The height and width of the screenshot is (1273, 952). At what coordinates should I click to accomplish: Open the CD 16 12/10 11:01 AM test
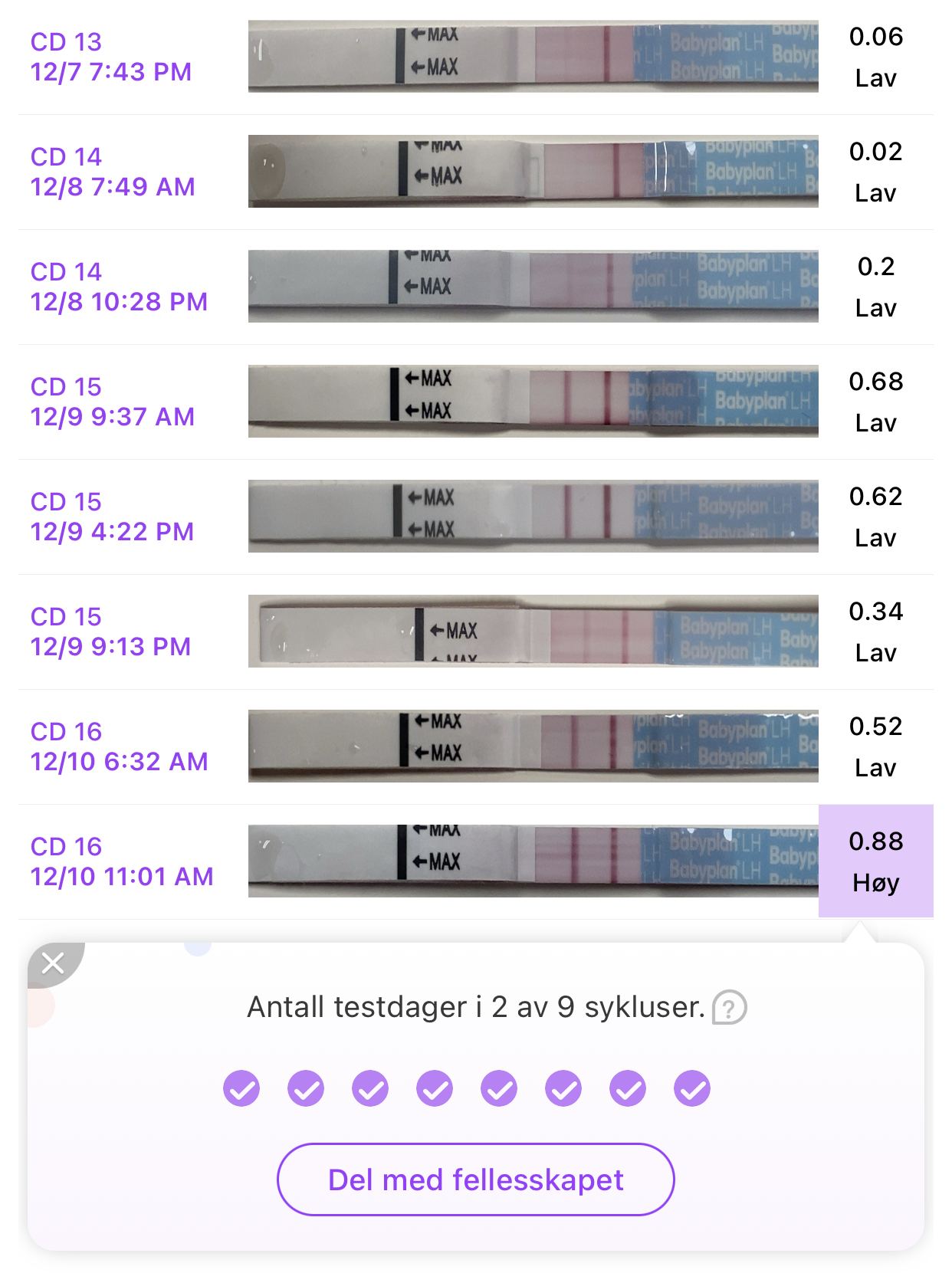click(475, 861)
